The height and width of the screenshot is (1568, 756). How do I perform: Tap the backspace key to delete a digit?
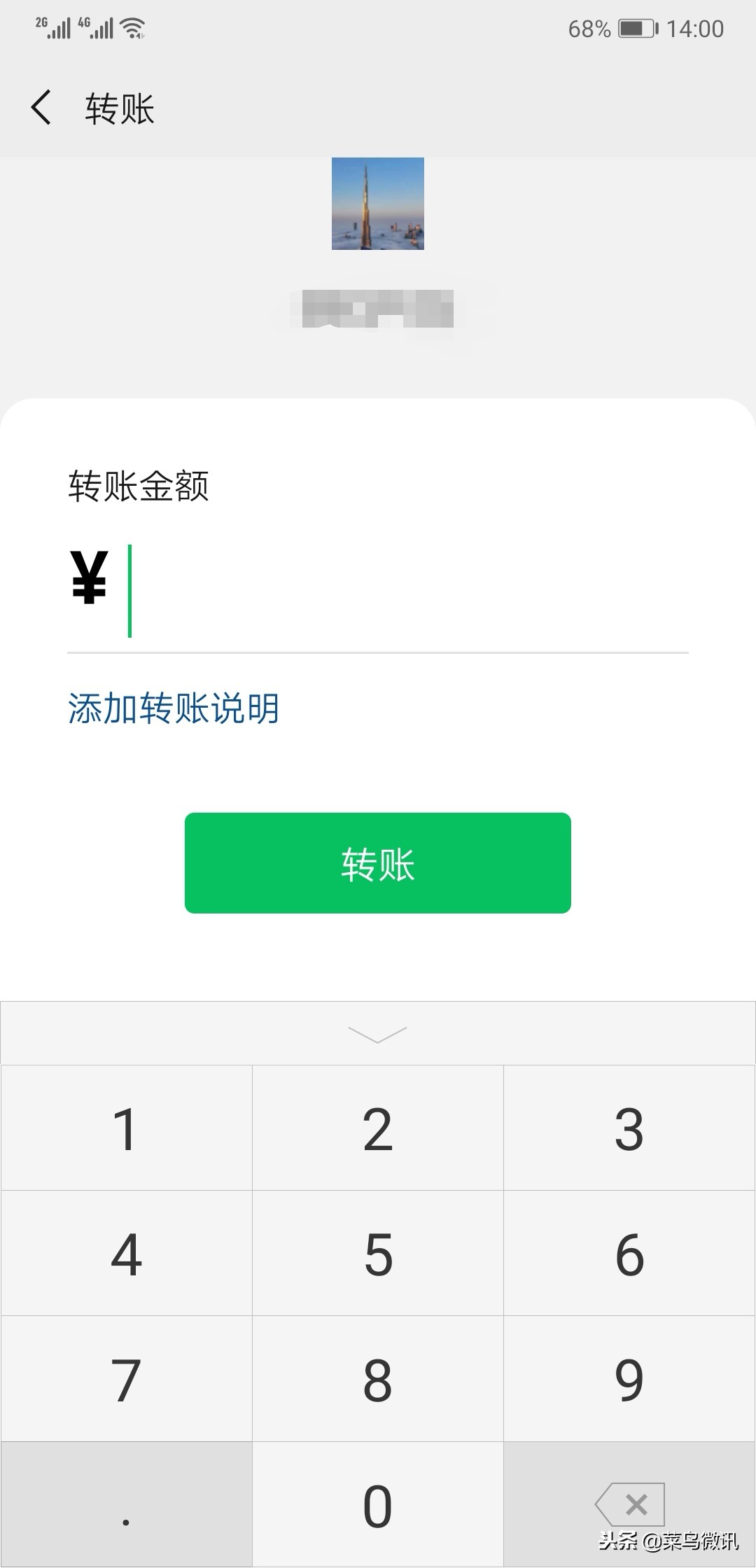click(629, 1502)
